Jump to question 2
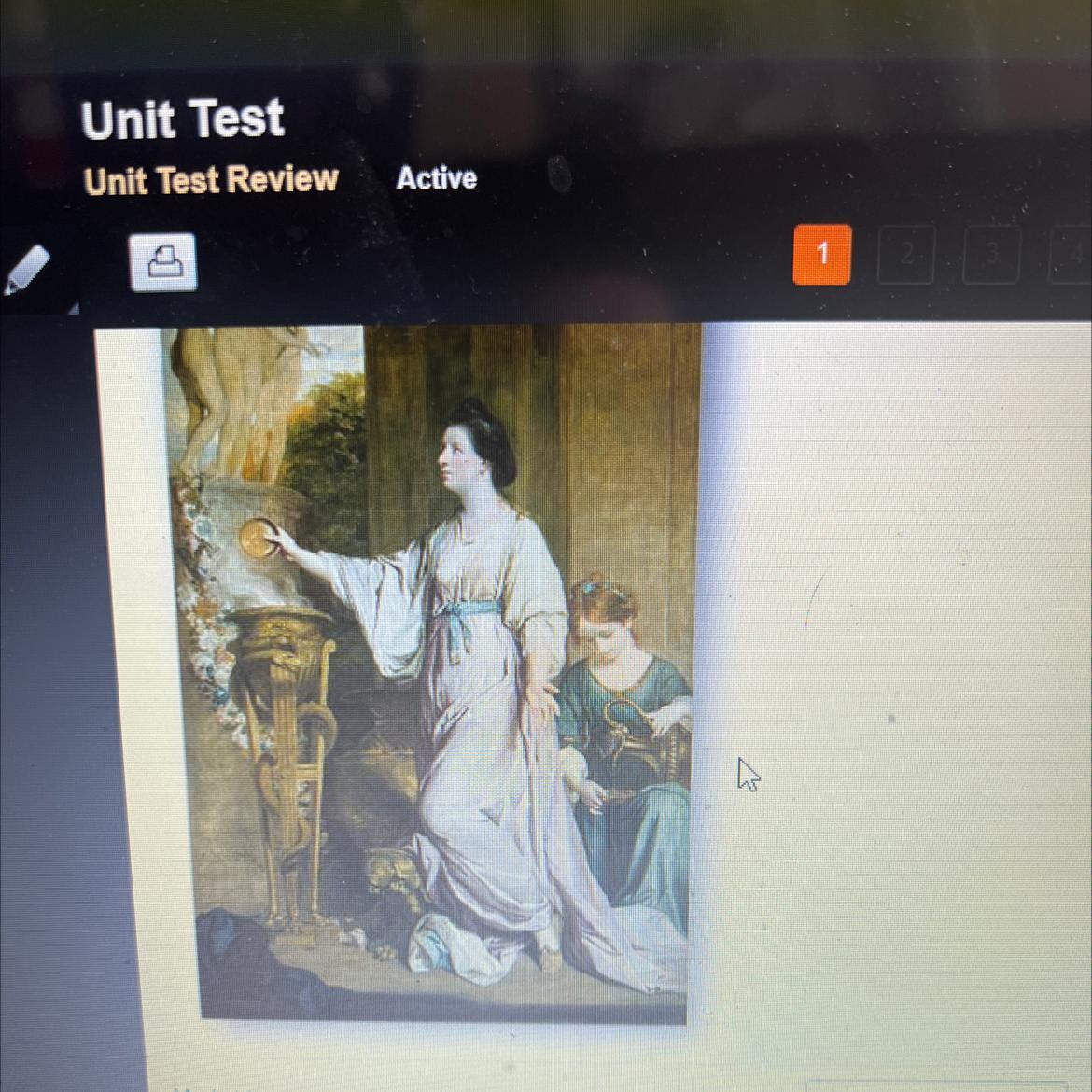This screenshot has width=1092, height=1092. 906,254
